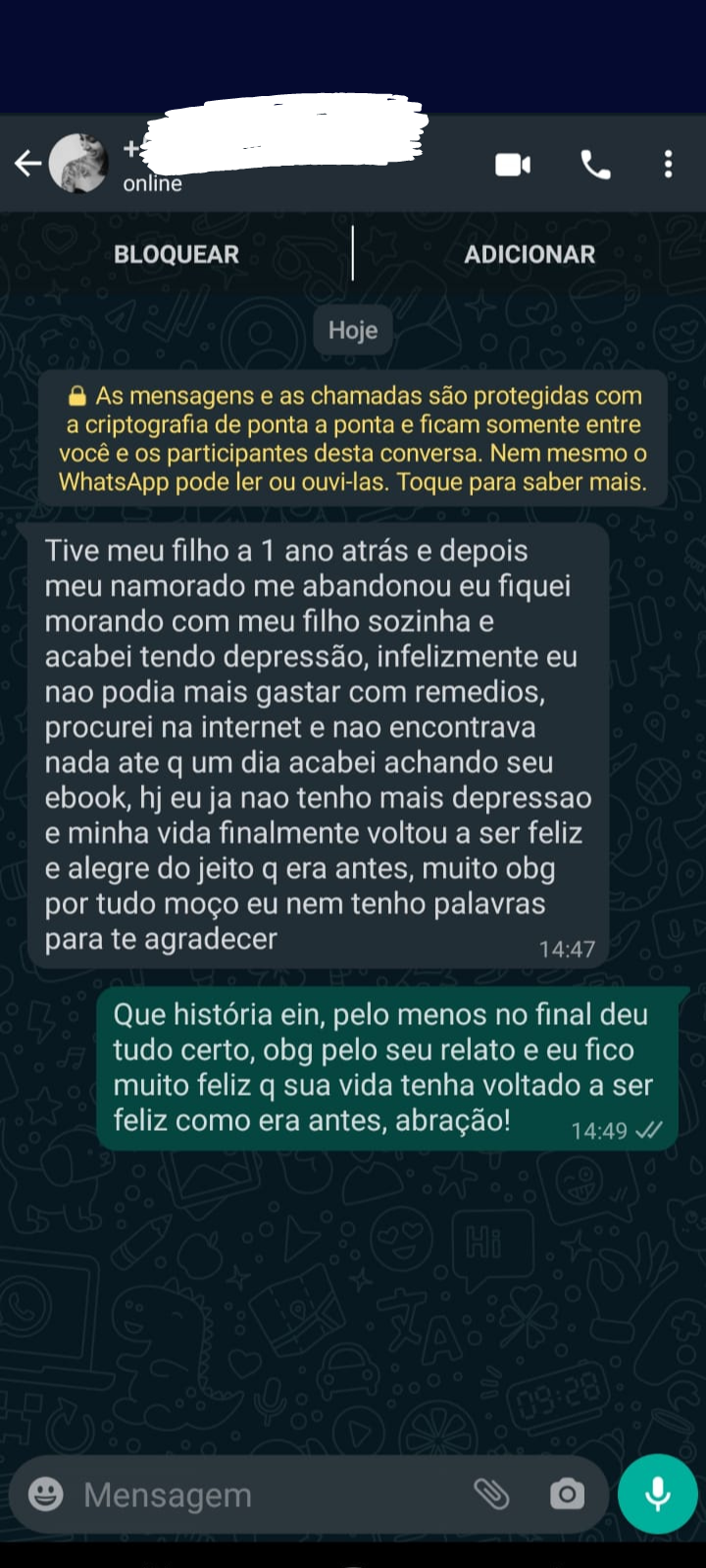The height and width of the screenshot is (1568, 706).
Task: Start a video call
Action: (513, 165)
